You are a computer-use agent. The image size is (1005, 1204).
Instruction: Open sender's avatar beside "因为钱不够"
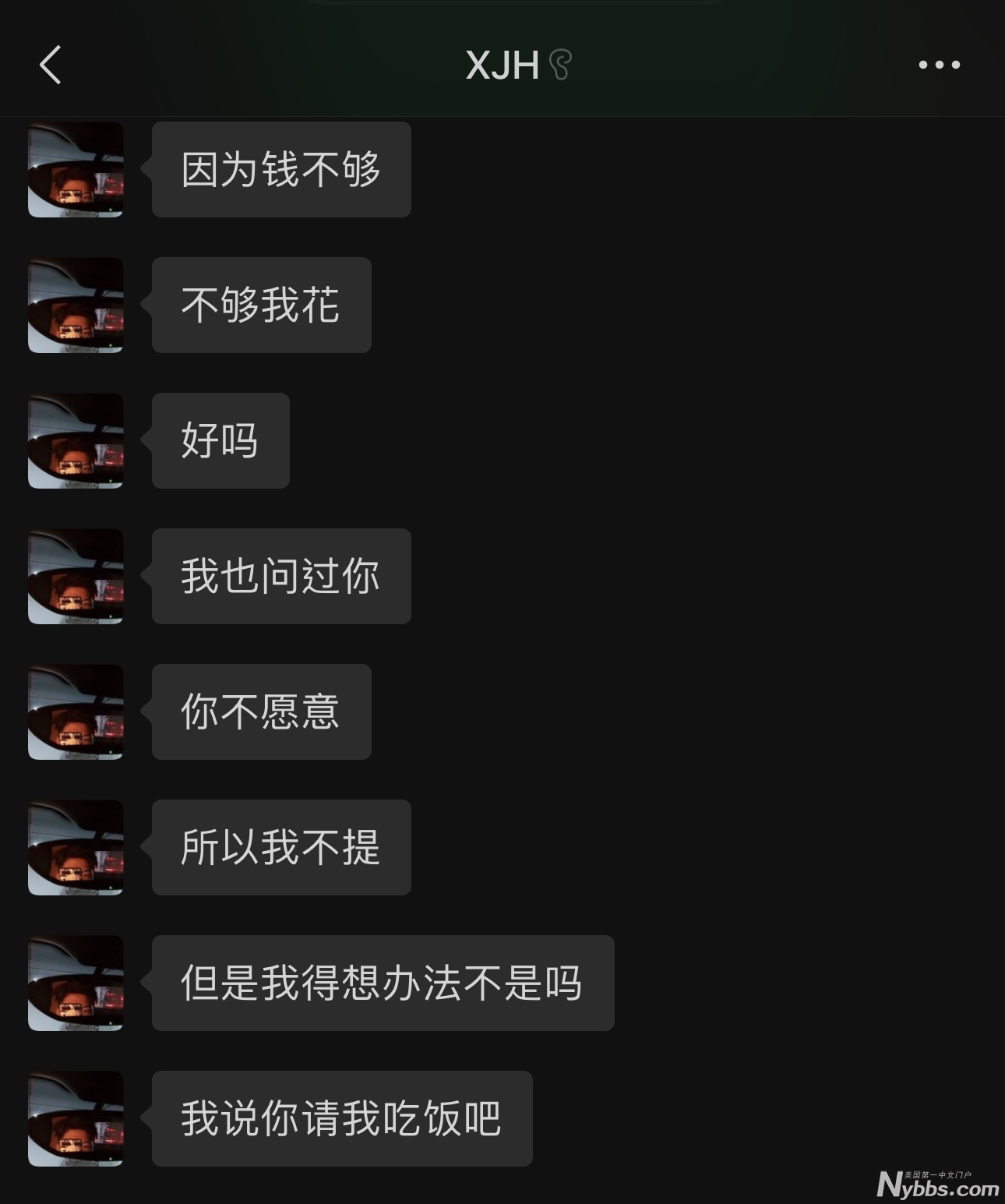tap(76, 169)
